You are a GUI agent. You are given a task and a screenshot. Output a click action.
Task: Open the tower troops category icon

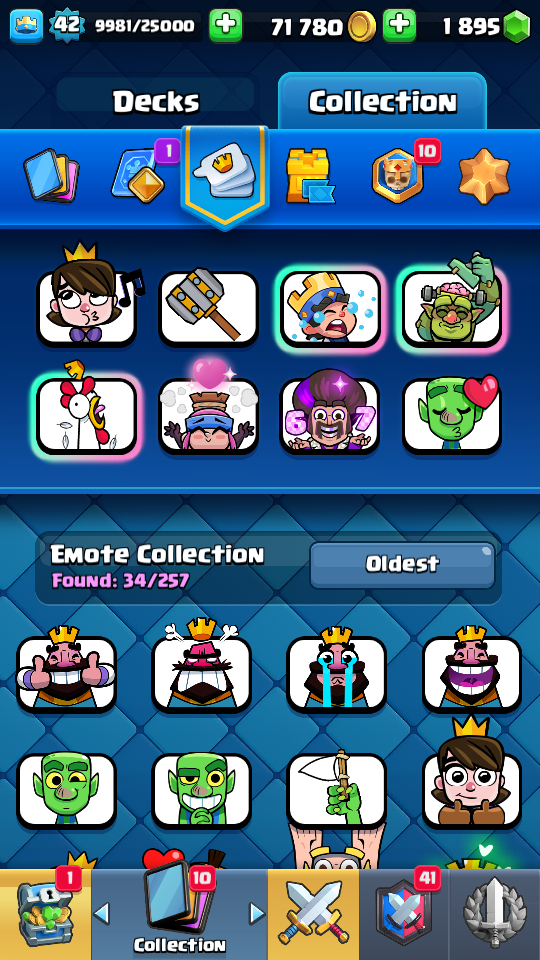[310, 176]
